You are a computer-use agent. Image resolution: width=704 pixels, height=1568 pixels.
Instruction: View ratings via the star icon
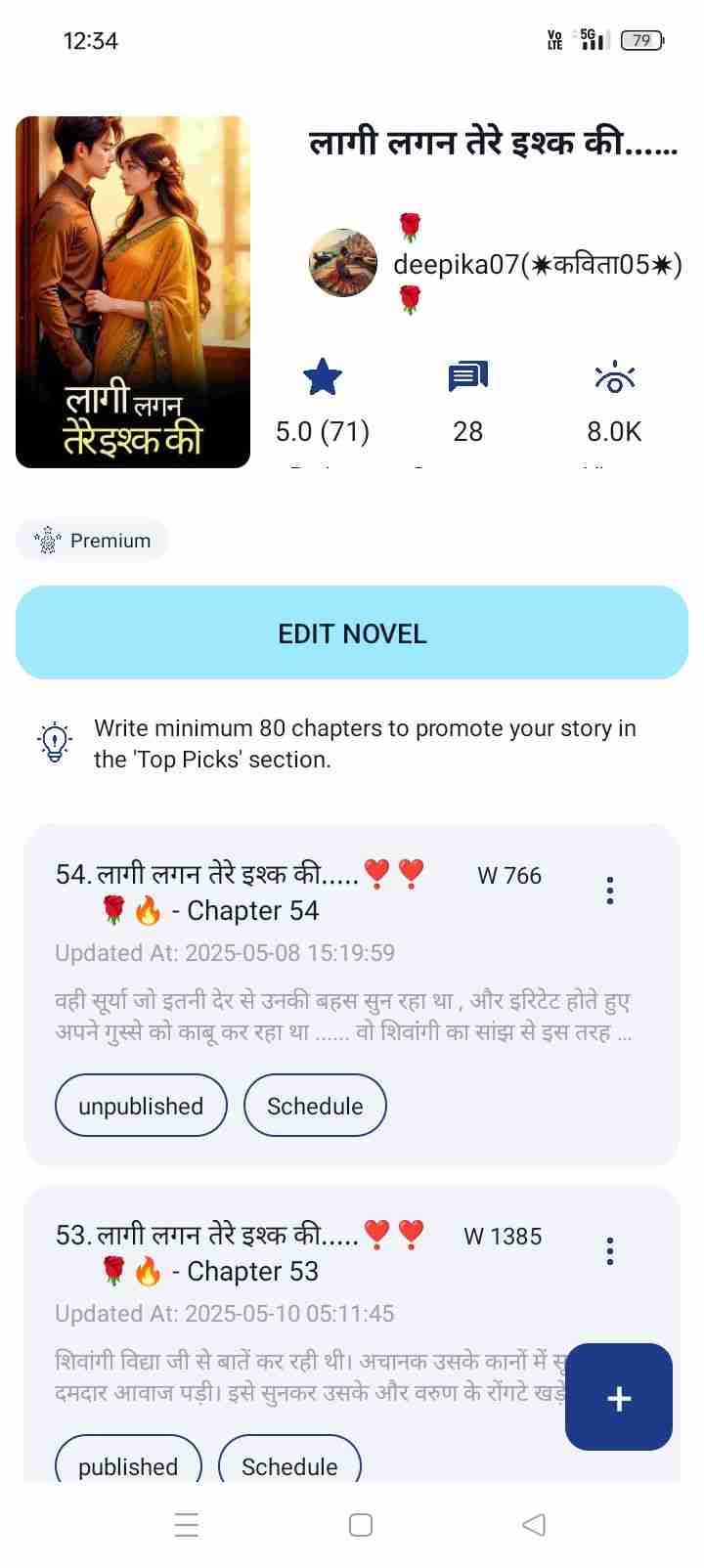pos(323,377)
